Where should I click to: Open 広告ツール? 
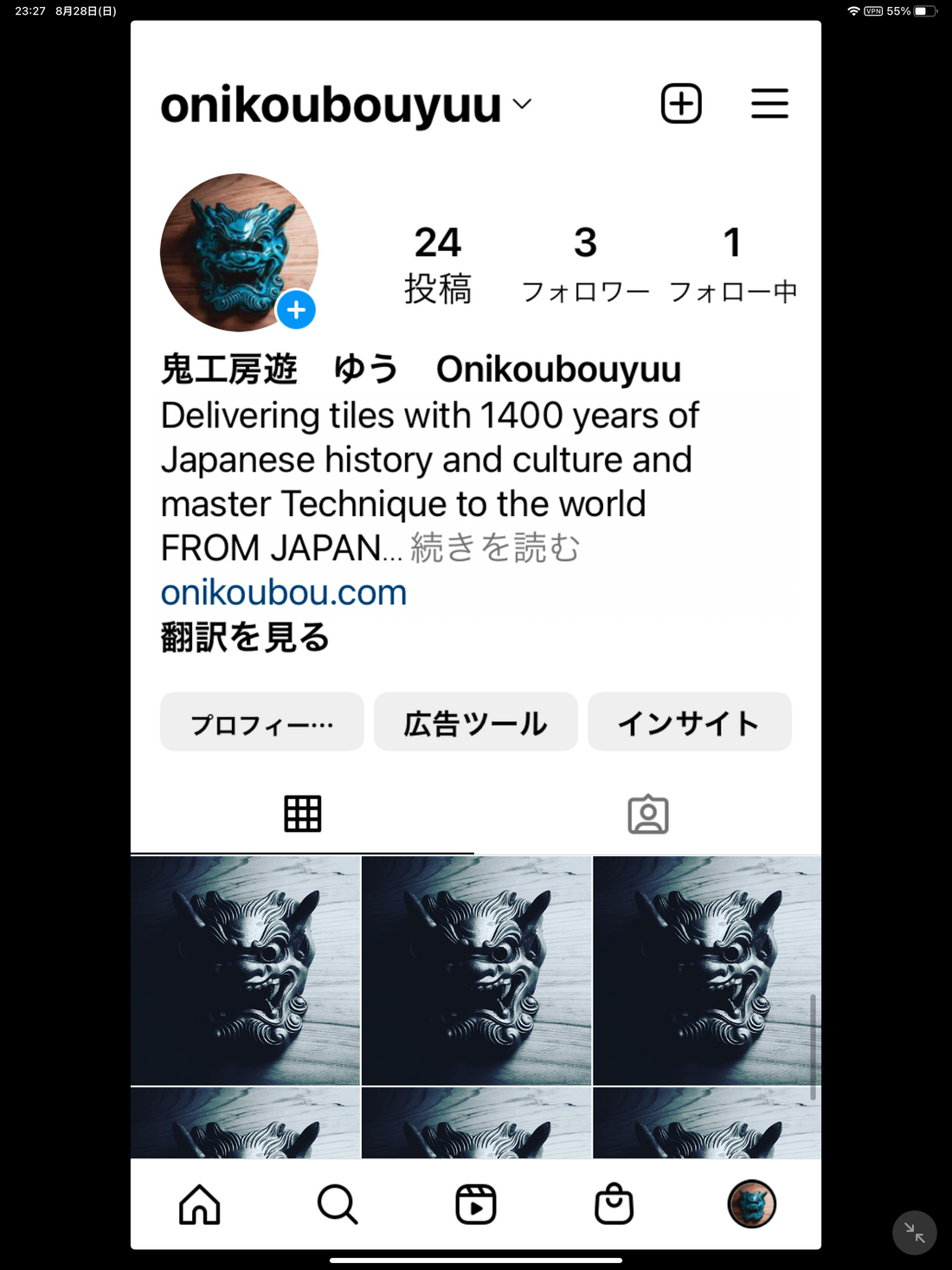pyautogui.click(x=475, y=722)
